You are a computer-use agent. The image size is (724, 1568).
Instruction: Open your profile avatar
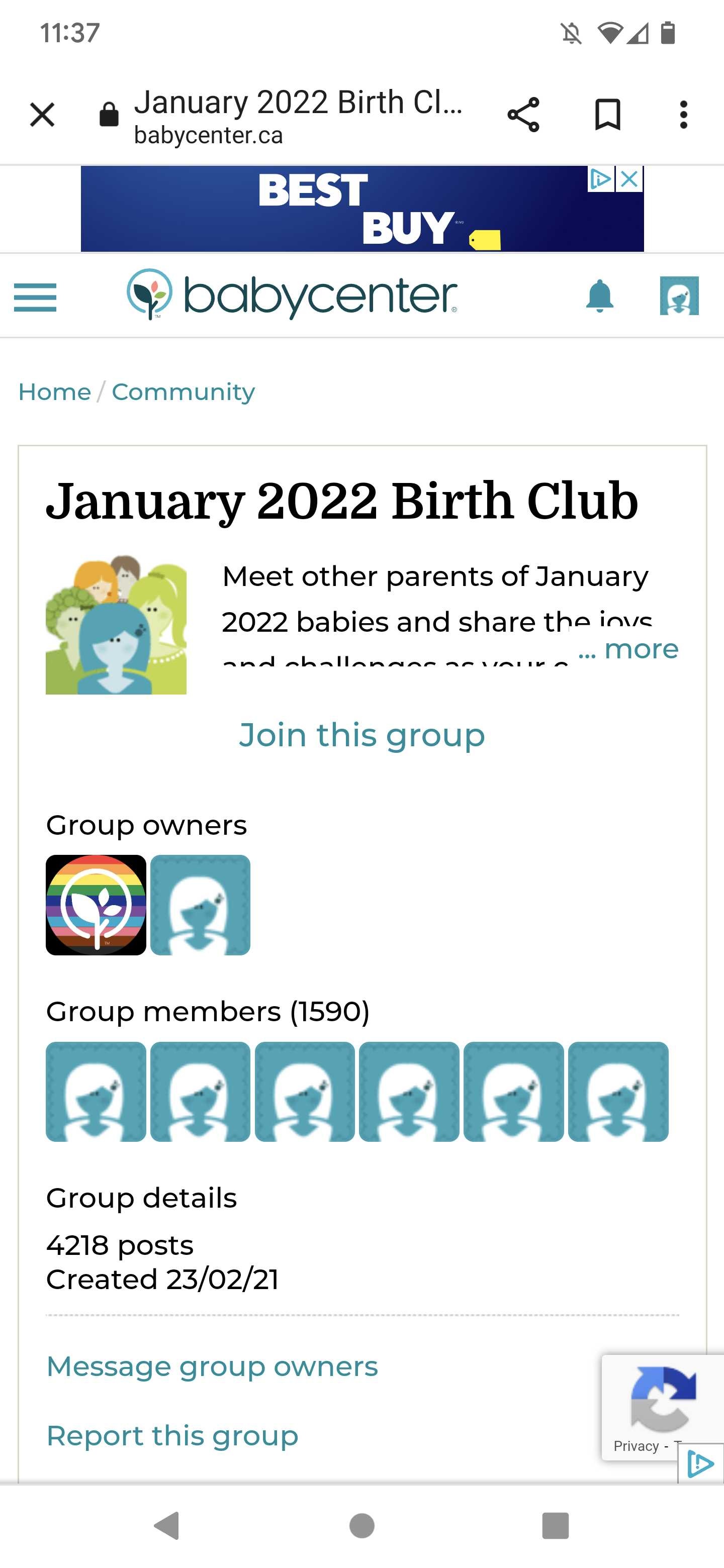679,296
